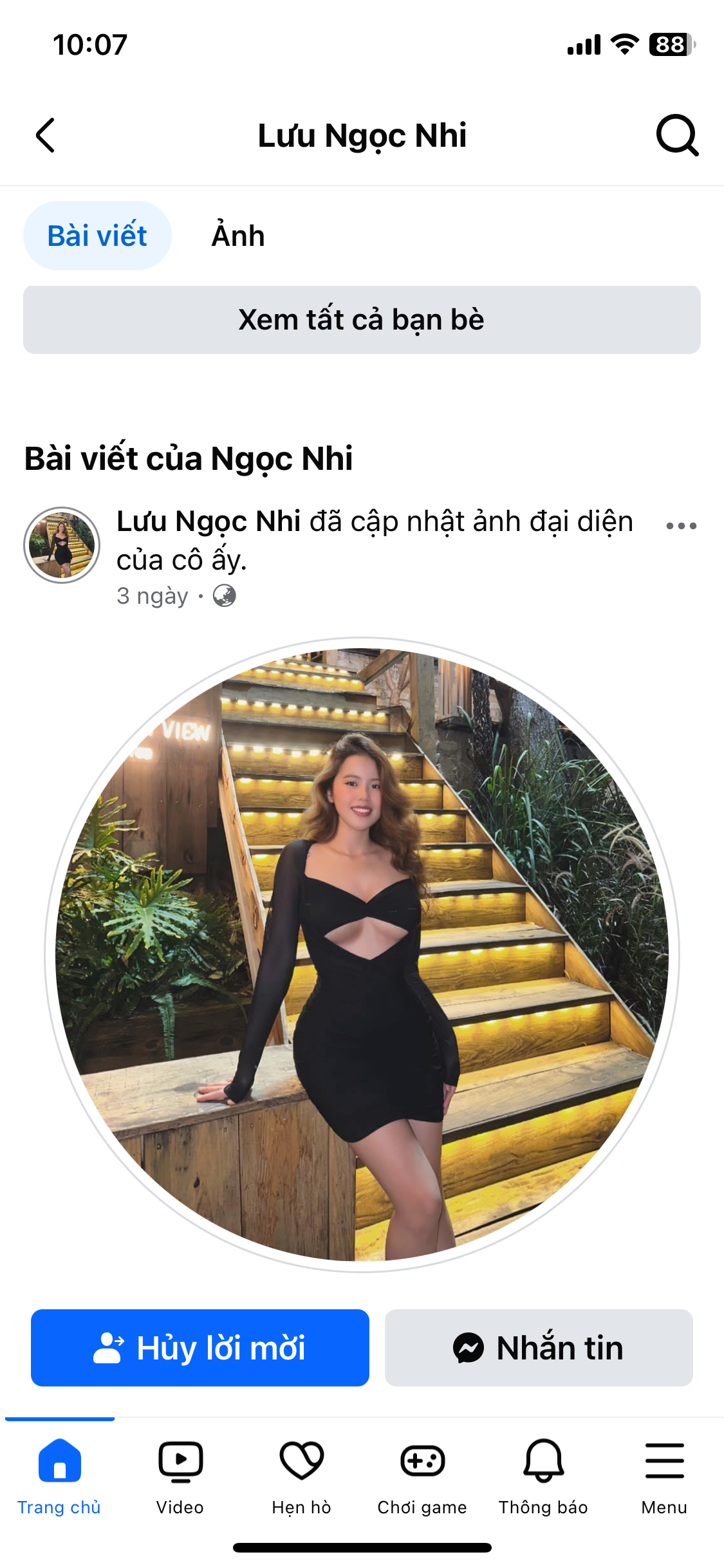The height and width of the screenshot is (1568, 724).
Task: Send a message via Nhắn tin
Action: [x=539, y=1347]
